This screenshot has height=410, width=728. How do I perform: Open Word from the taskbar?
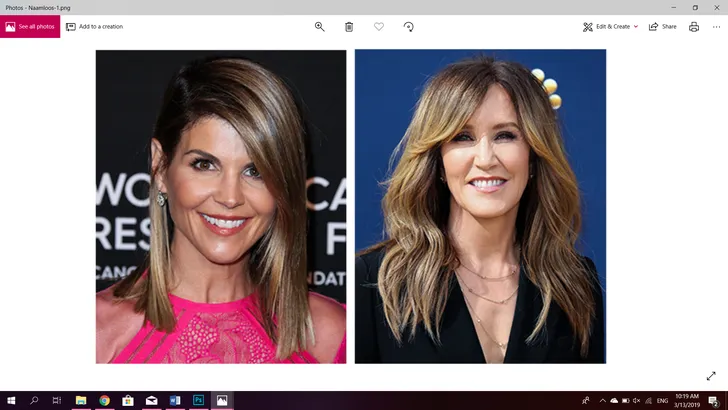[175, 400]
